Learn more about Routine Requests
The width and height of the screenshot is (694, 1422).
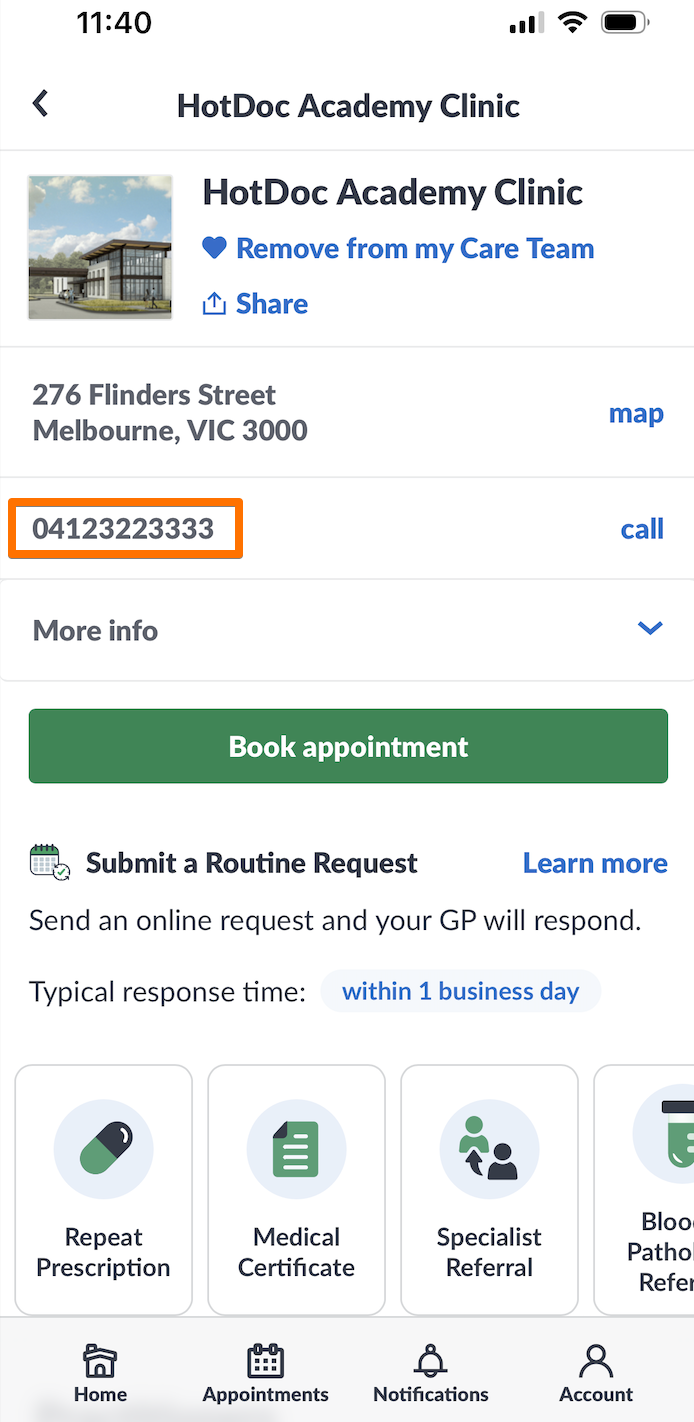pos(595,863)
